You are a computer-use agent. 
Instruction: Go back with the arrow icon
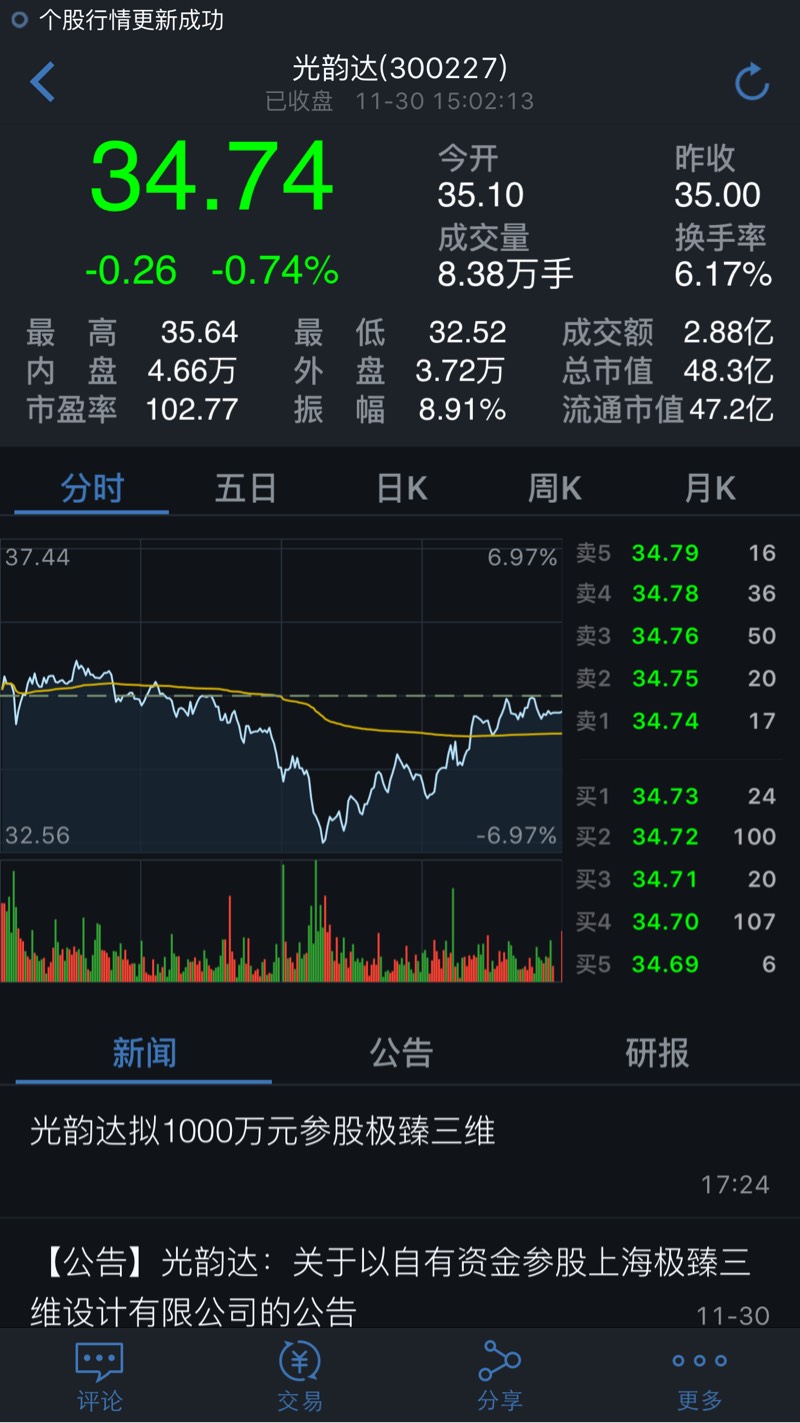pyautogui.click(x=42, y=82)
